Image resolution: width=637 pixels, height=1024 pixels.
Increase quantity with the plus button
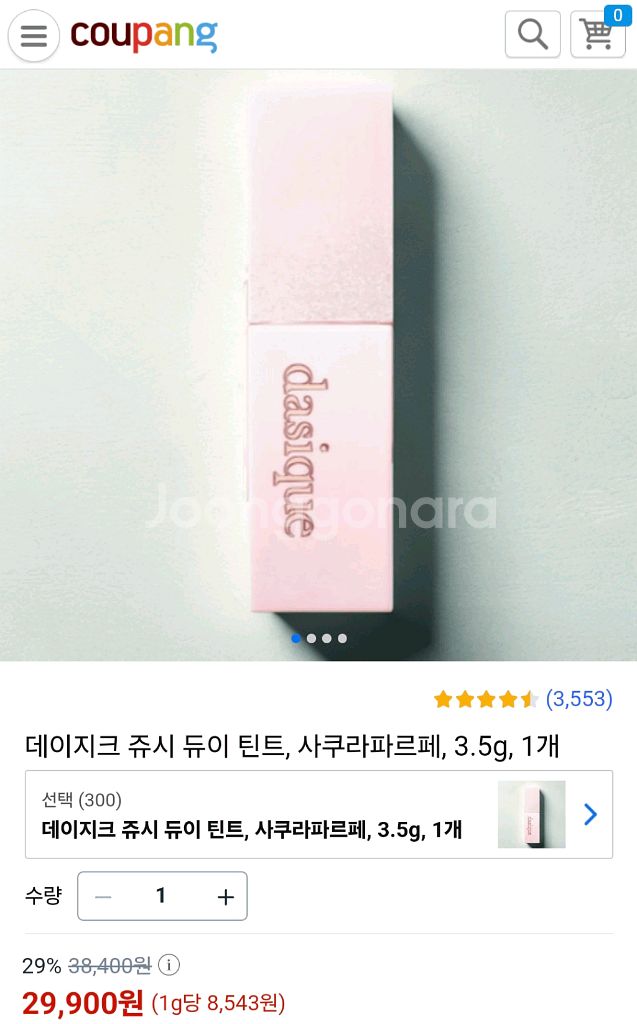[x=226, y=896]
